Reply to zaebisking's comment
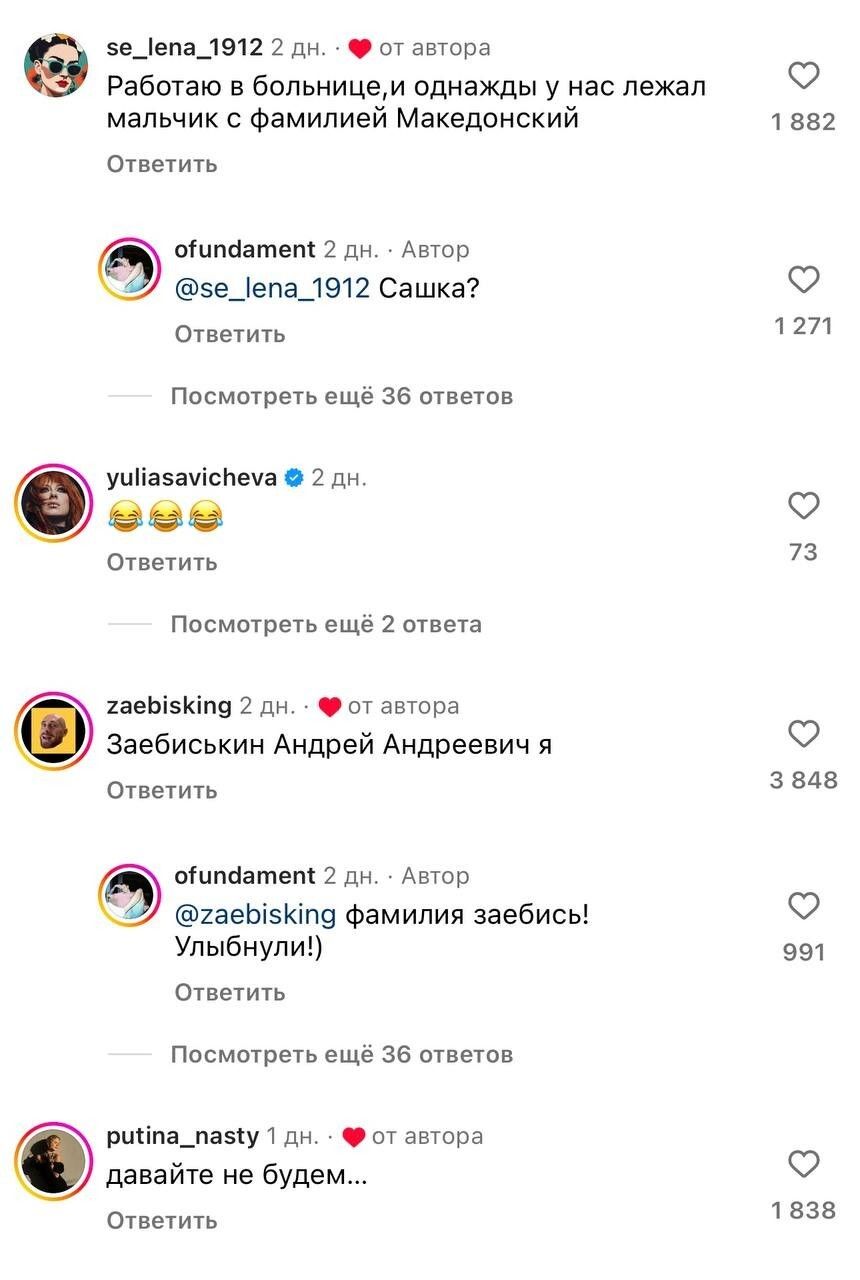860x1280 pixels. click(161, 790)
